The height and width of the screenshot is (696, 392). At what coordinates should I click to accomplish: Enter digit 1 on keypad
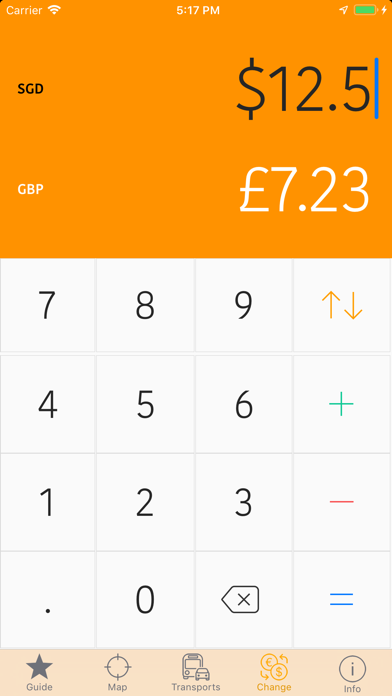[48, 502]
